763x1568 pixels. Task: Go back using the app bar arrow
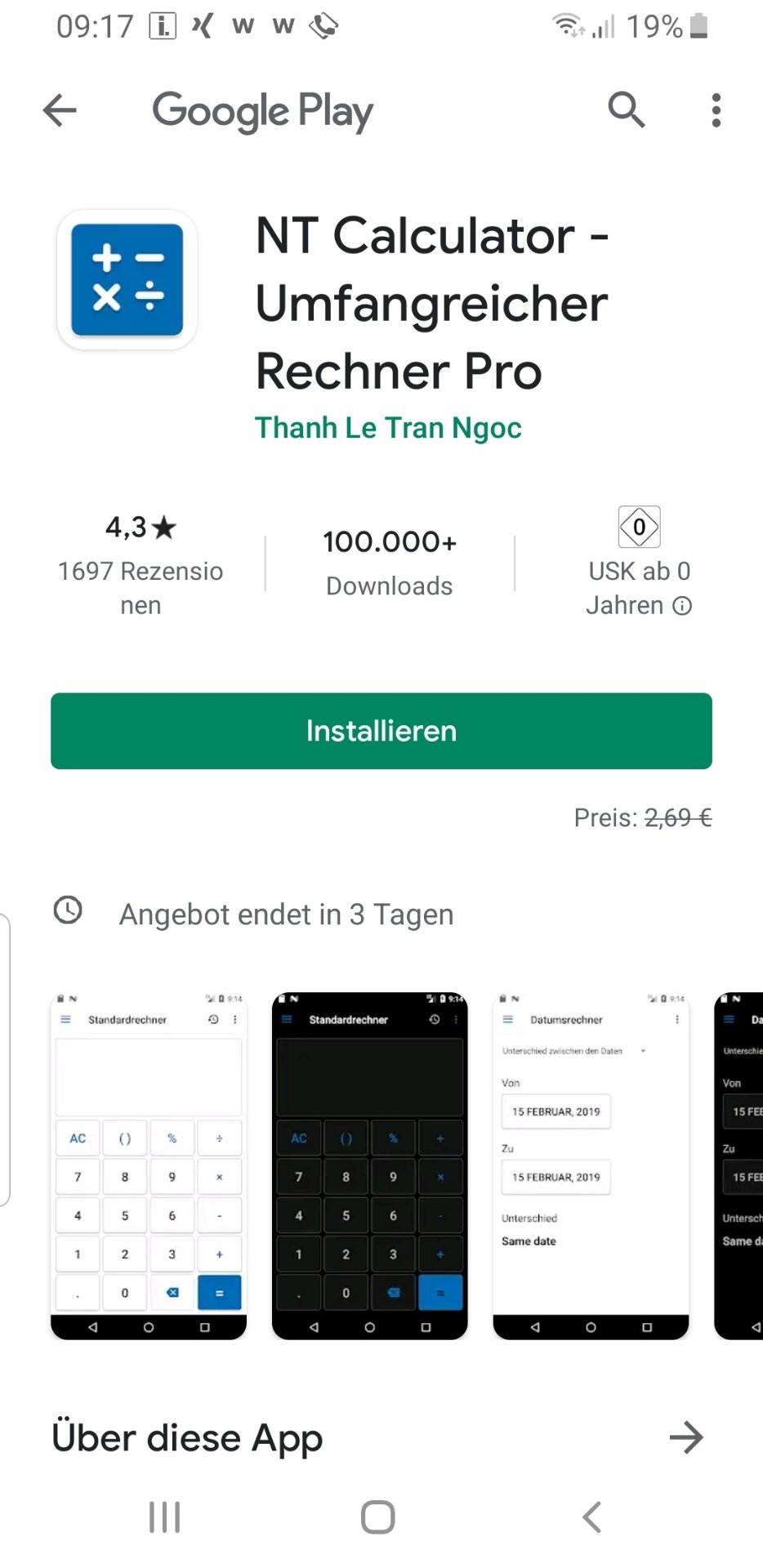tap(60, 110)
